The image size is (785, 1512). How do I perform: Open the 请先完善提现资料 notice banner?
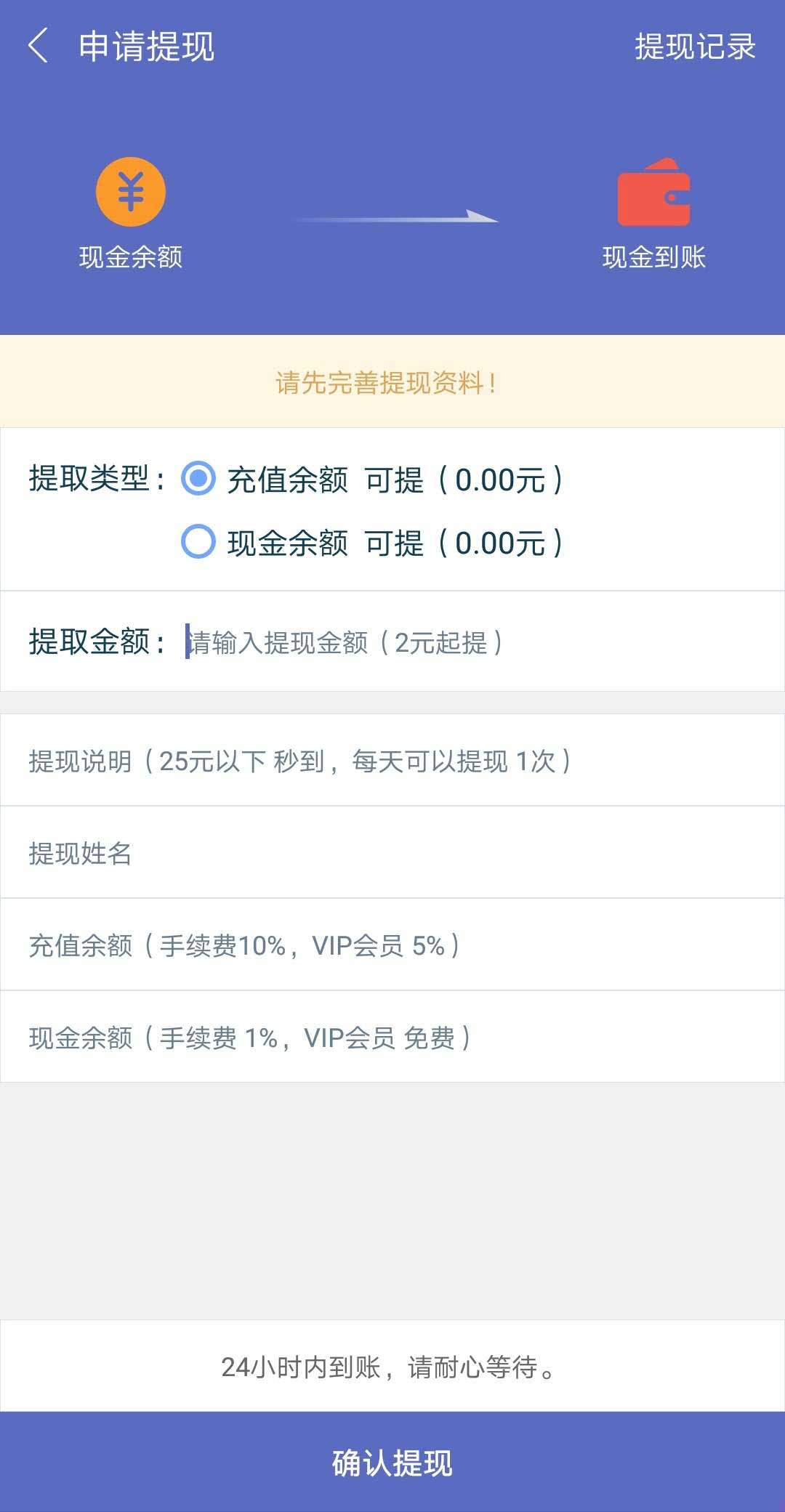pyautogui.click(x=392, y=381)
